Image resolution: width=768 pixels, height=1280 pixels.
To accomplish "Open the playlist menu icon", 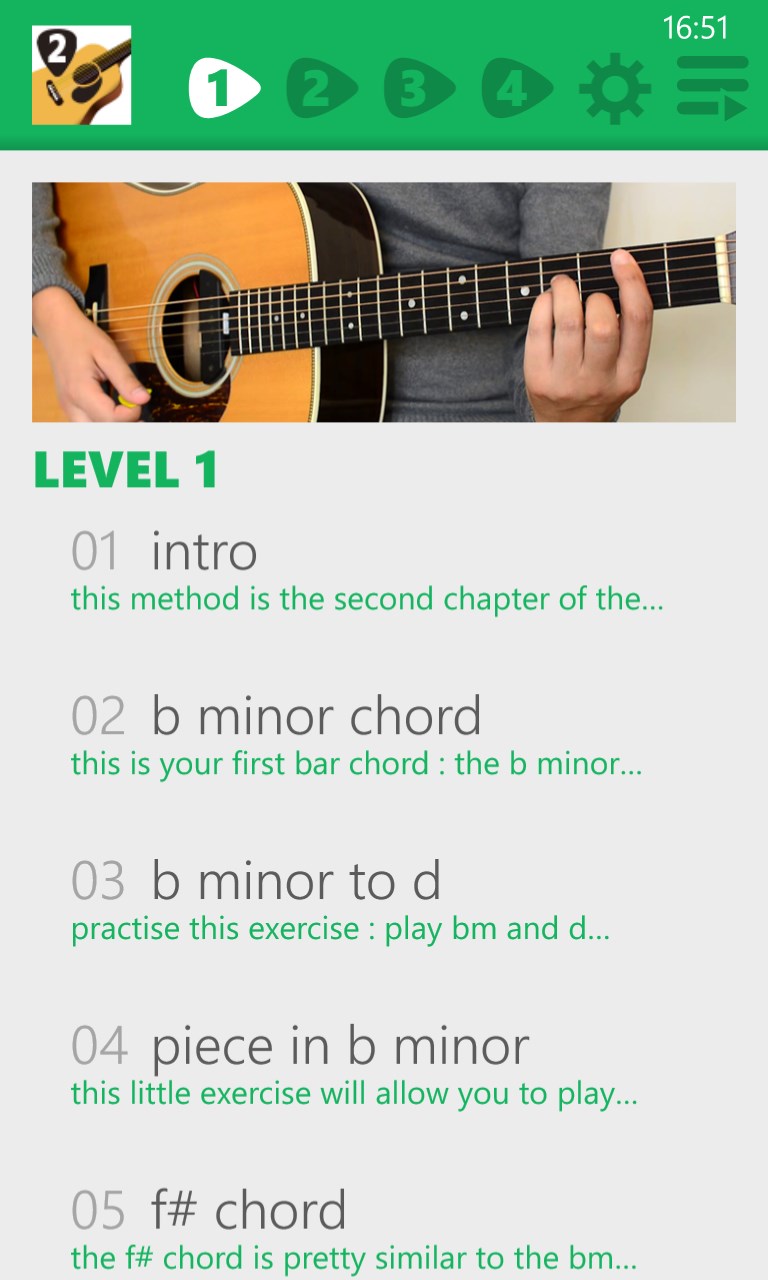I will click(712, 89).
